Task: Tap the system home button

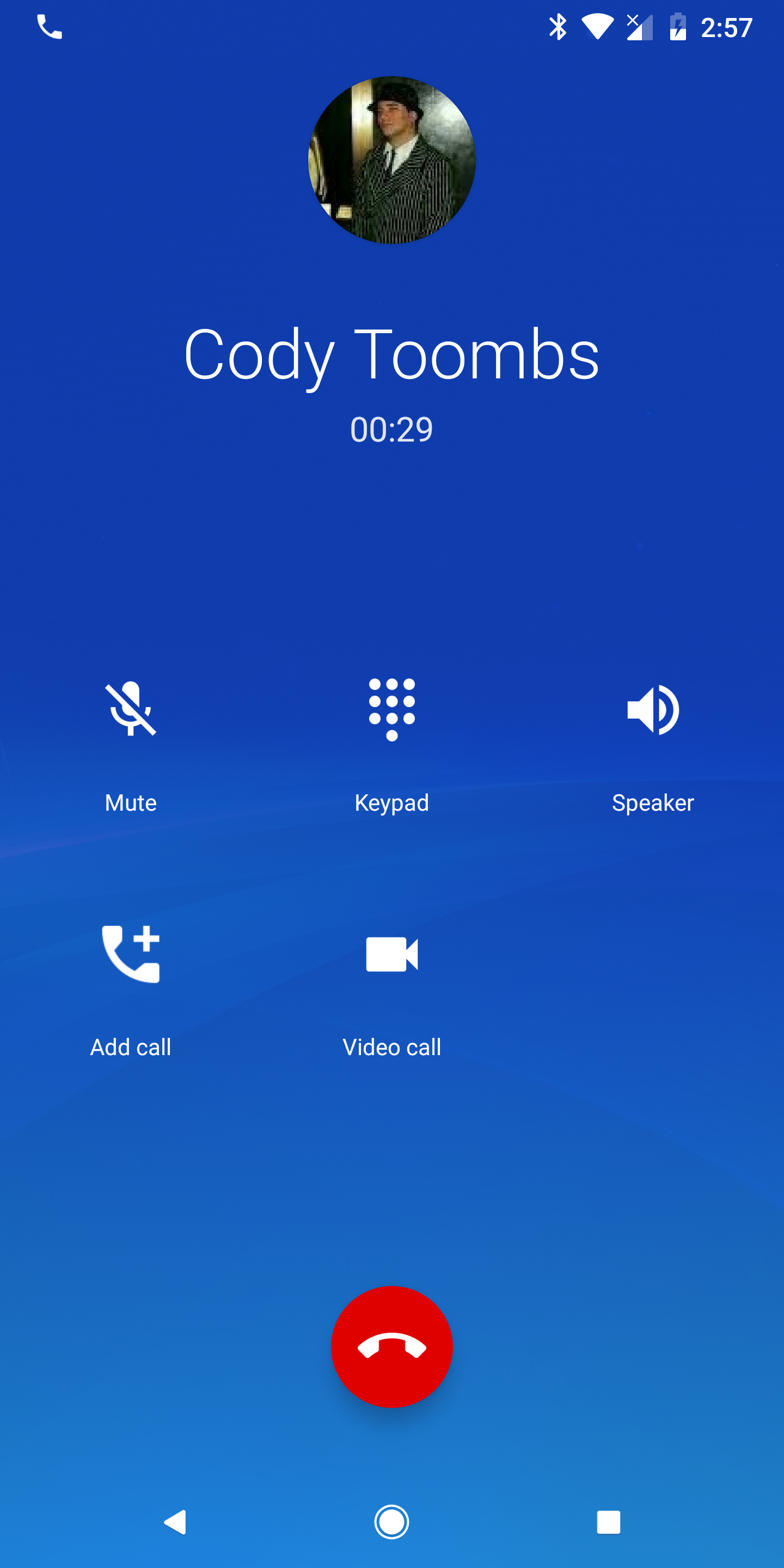Action: (x=391, y=1522)
